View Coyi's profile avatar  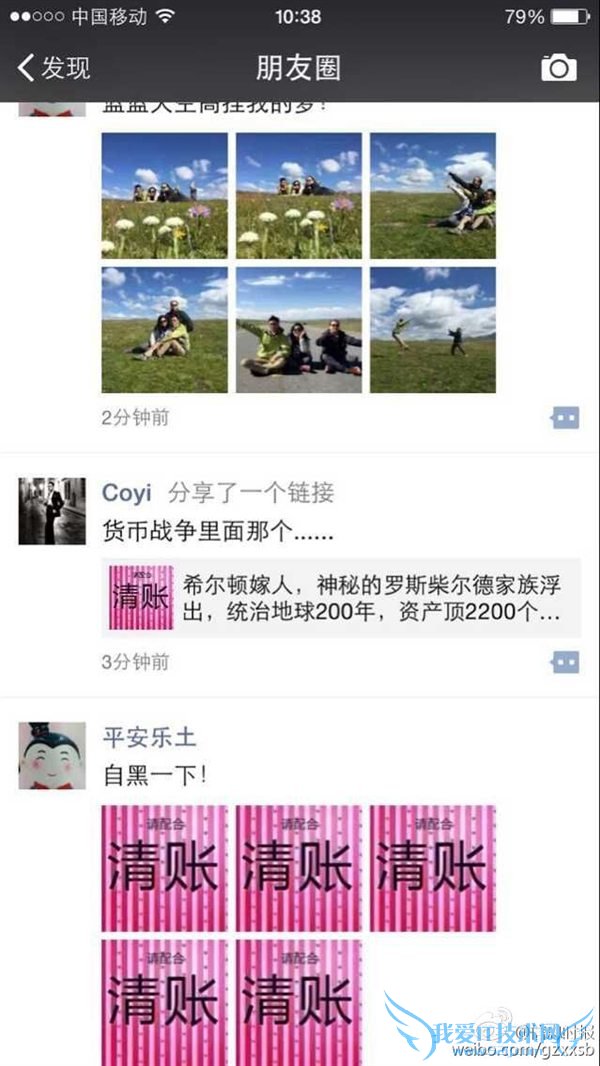[52, 511]
